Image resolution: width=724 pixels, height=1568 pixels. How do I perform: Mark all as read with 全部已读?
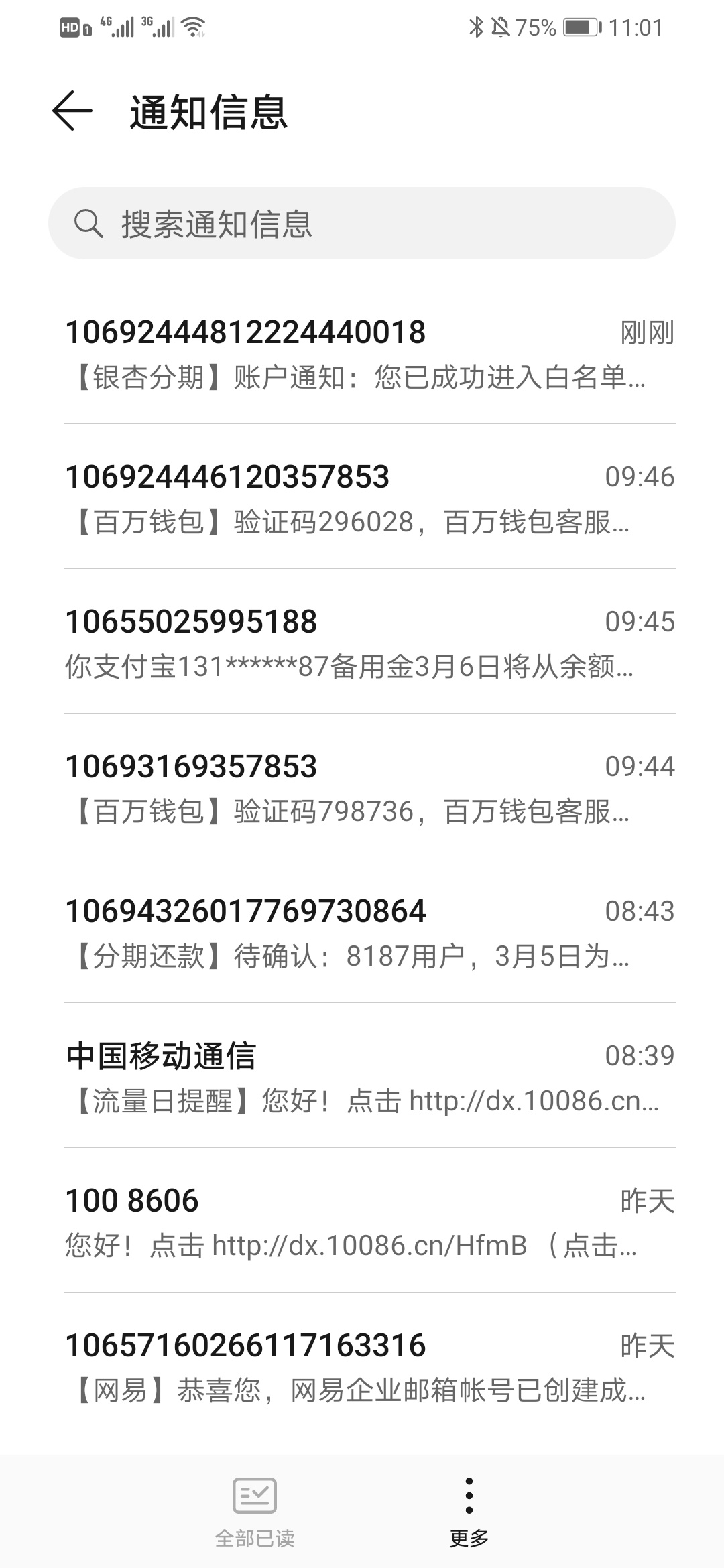(x=255, y=1512)
